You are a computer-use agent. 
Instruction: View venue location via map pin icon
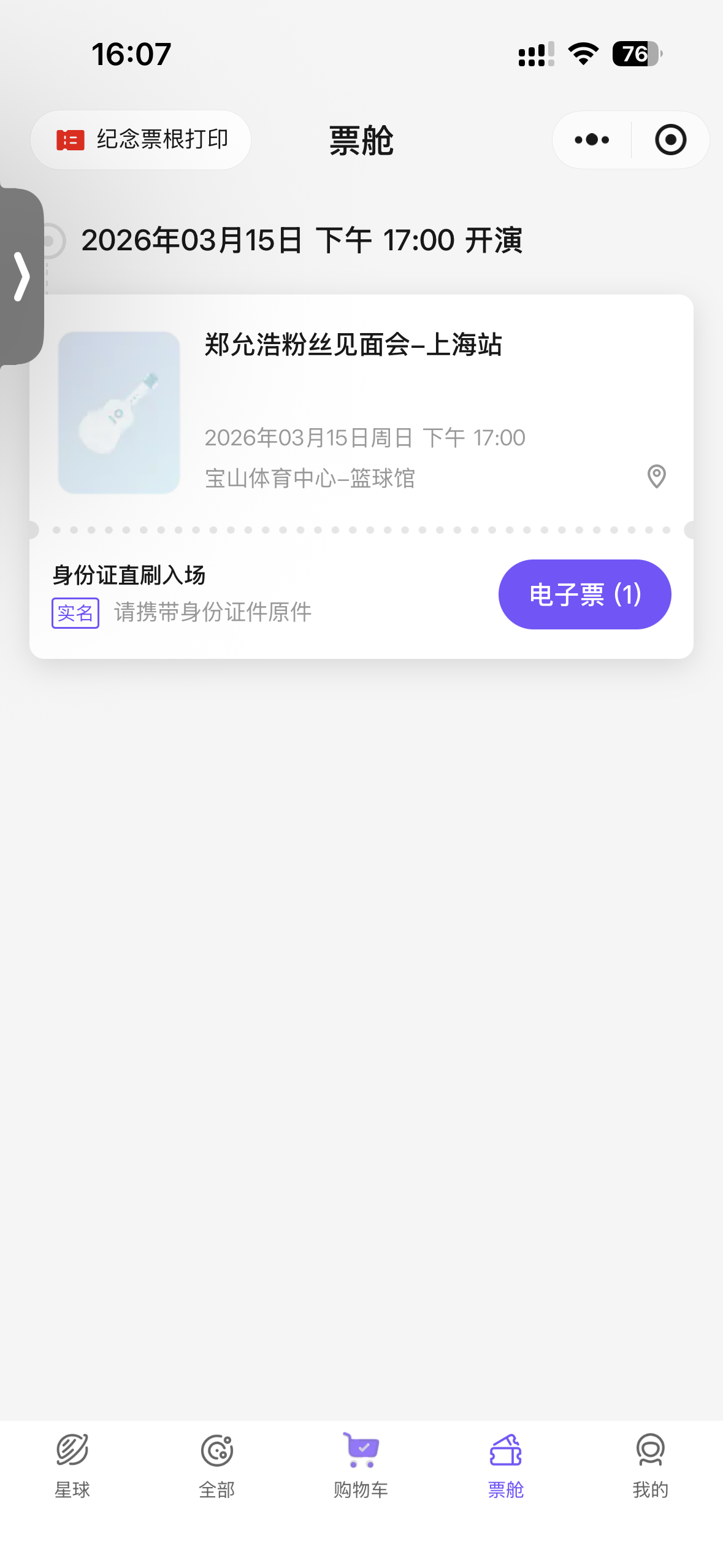click(656, 477)
